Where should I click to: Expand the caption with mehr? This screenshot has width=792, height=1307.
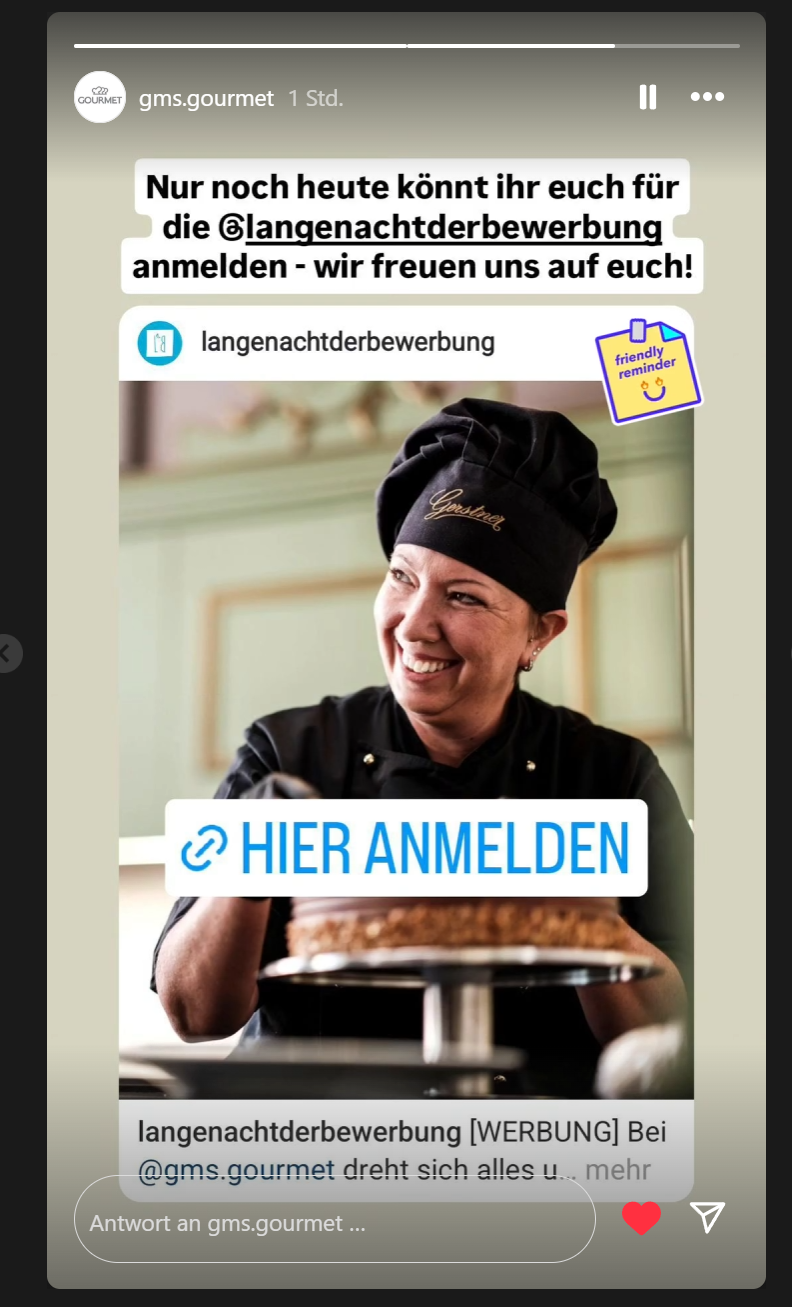[x=618, y=1169]
